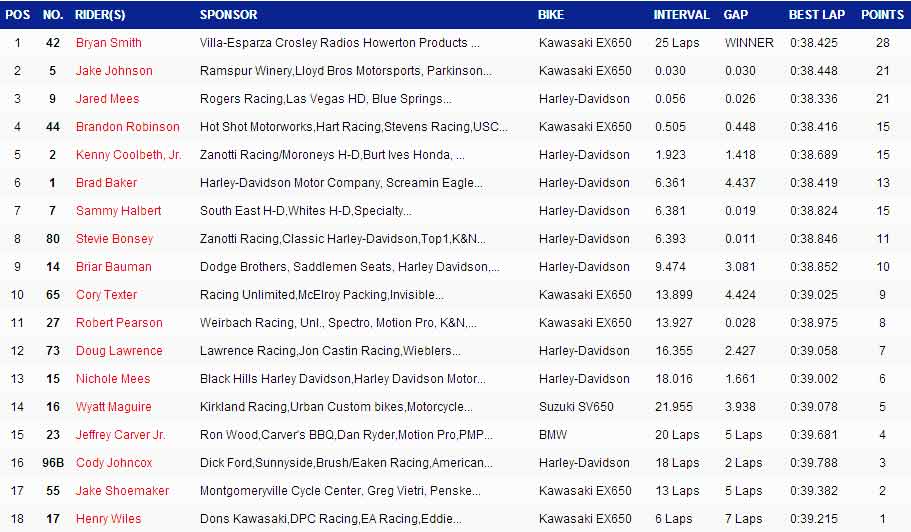This screenshot has height=532, width=911.
Task: View Stevie Bonsey's rider page
Action: [x=114, y=239]
